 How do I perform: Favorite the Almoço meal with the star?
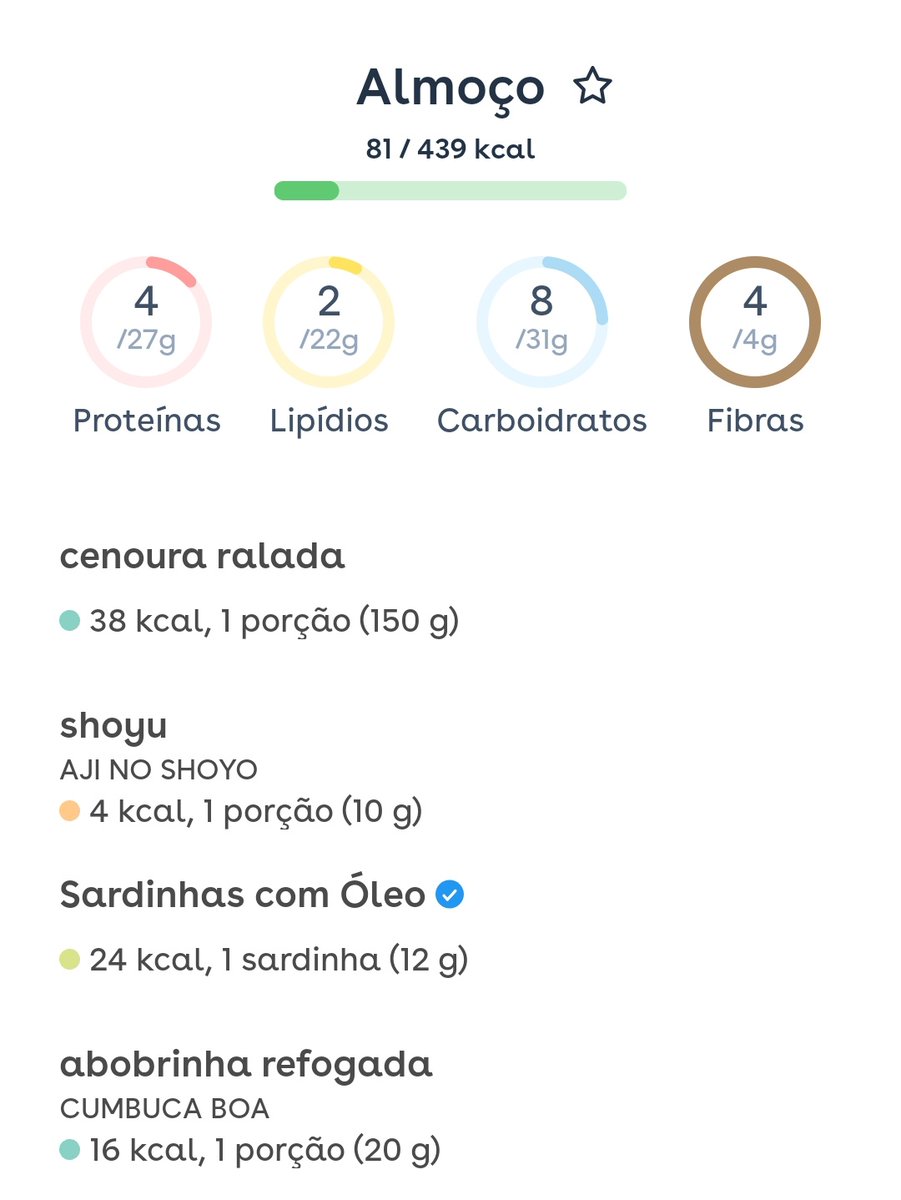[592, 88]
